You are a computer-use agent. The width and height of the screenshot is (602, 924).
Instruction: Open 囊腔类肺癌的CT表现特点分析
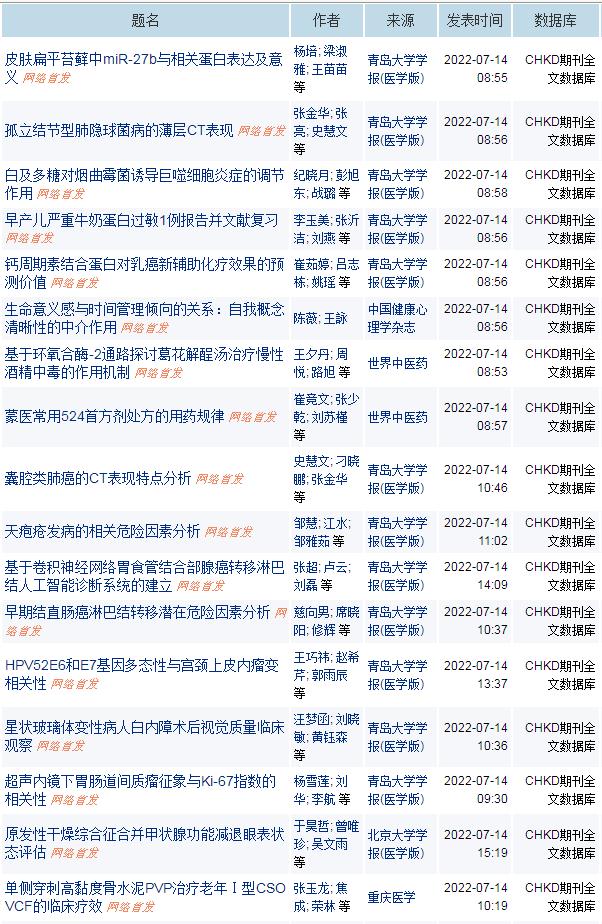coord(98,478)
